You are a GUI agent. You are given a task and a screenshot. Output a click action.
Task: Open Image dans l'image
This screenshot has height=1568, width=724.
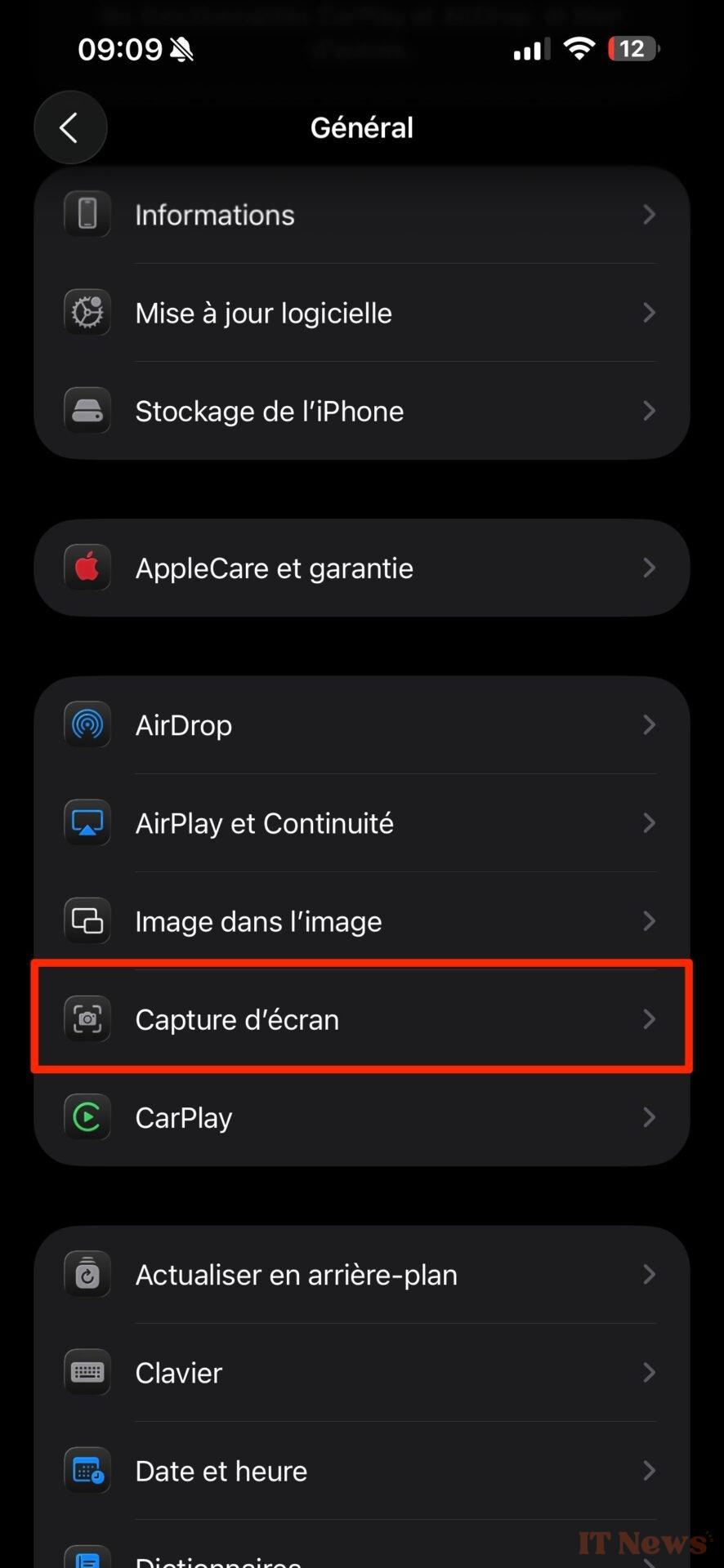coord(362,921)
